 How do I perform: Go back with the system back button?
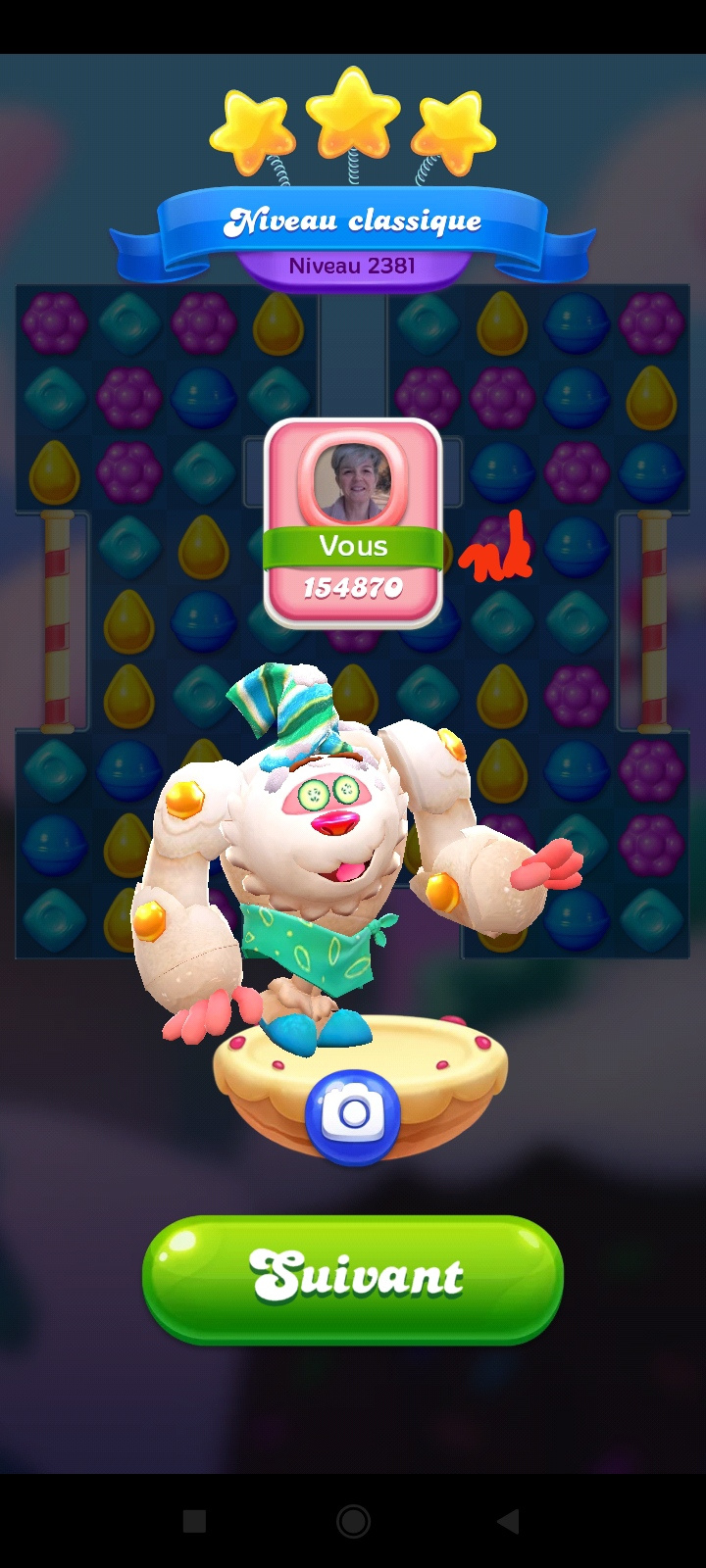pos(507,1521)
